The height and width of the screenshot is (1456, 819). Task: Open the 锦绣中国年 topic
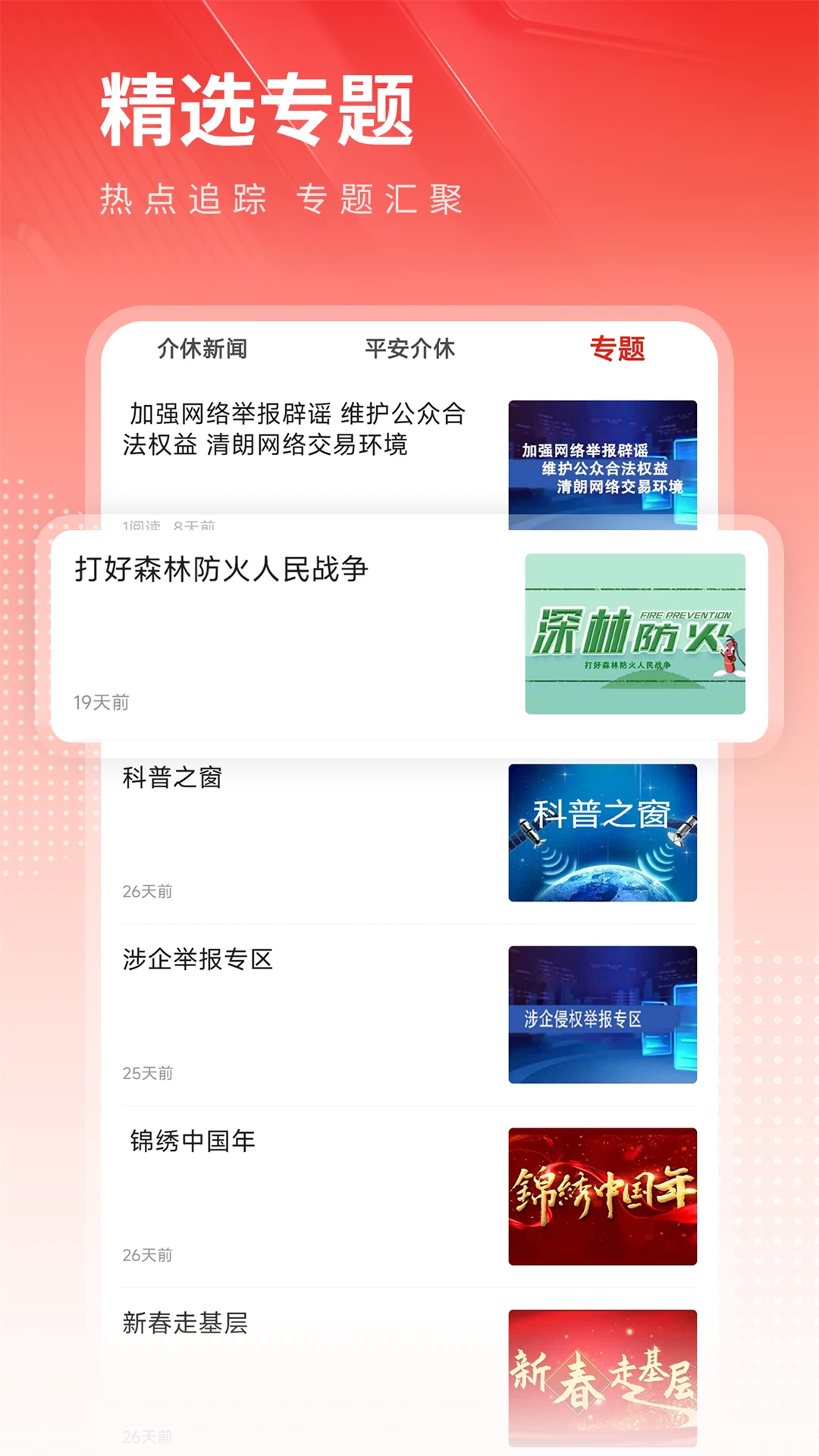click(x=192, y=1141)
